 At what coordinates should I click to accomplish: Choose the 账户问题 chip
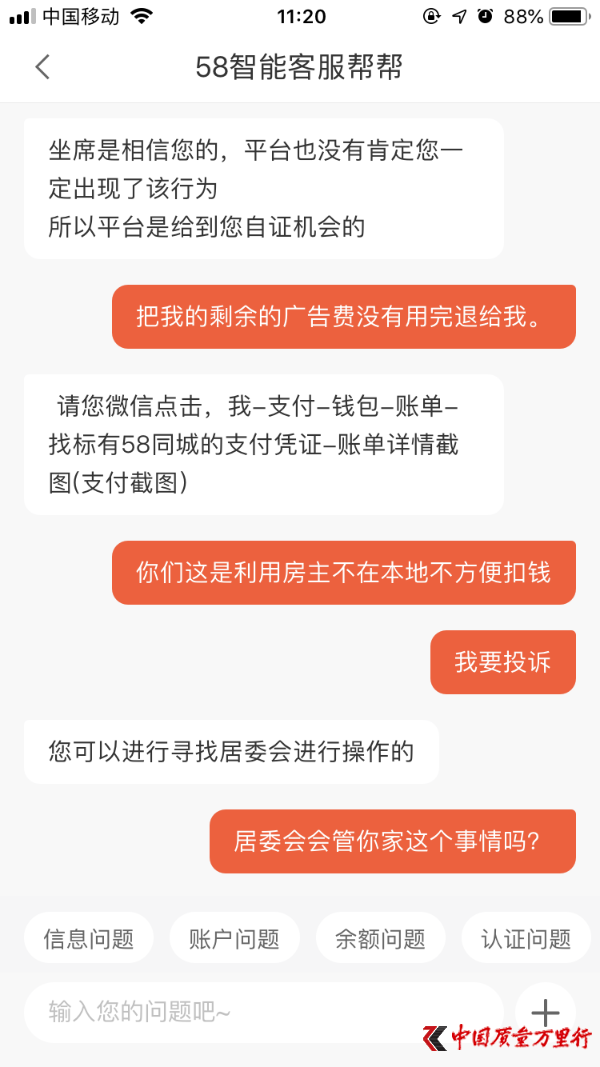pos(235,938)
